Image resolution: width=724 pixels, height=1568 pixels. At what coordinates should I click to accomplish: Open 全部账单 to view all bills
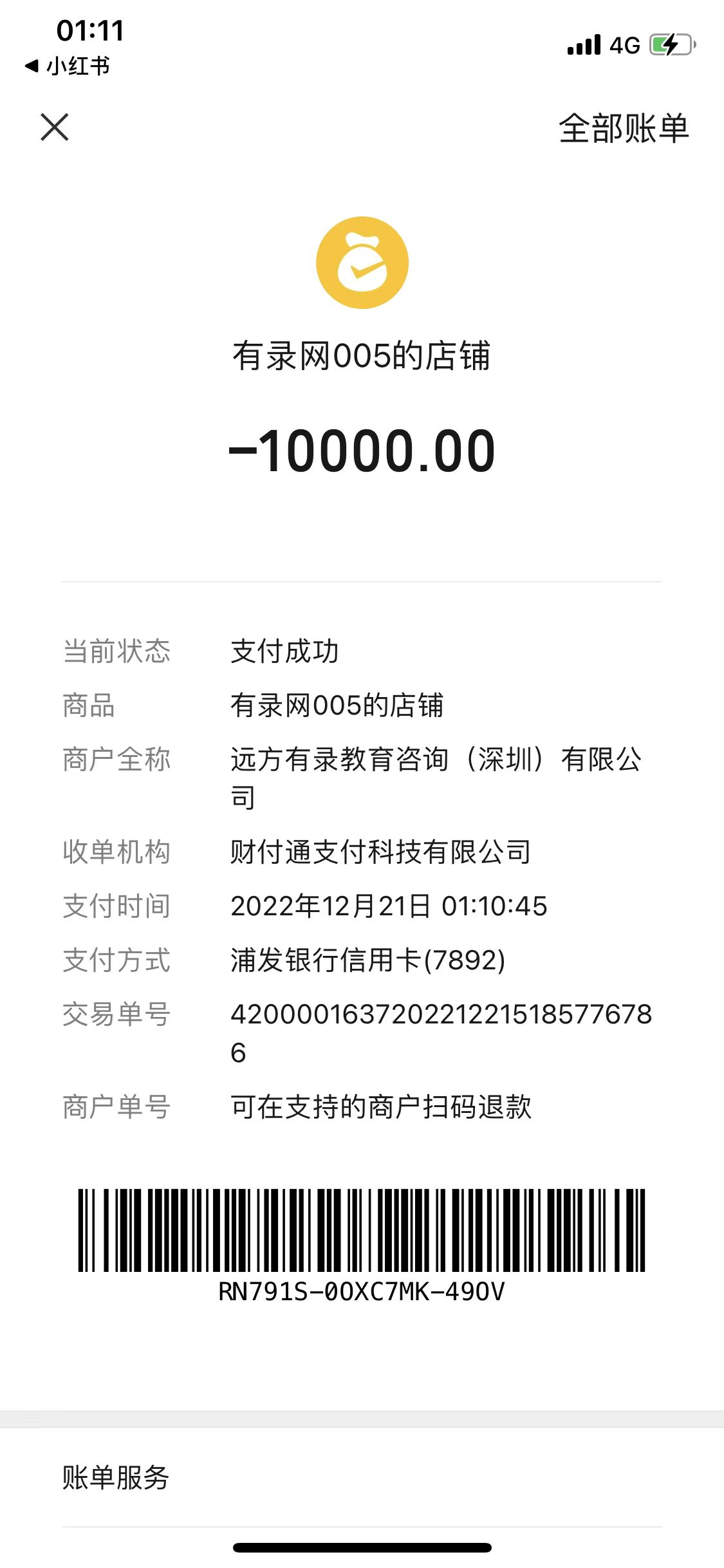[x=623, y=128]
